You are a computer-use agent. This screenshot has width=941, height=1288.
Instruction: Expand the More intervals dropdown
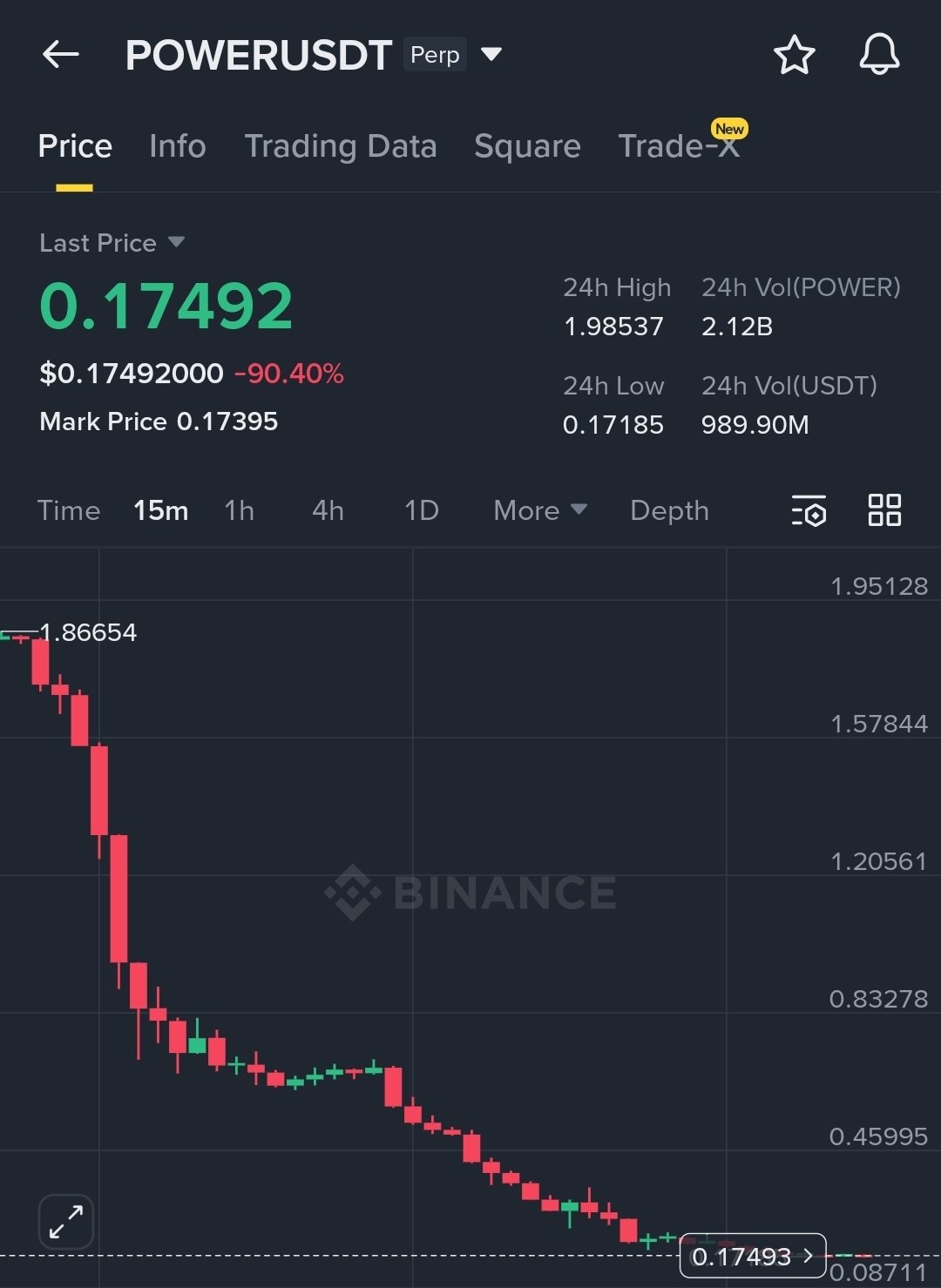(x=540, y=510)
